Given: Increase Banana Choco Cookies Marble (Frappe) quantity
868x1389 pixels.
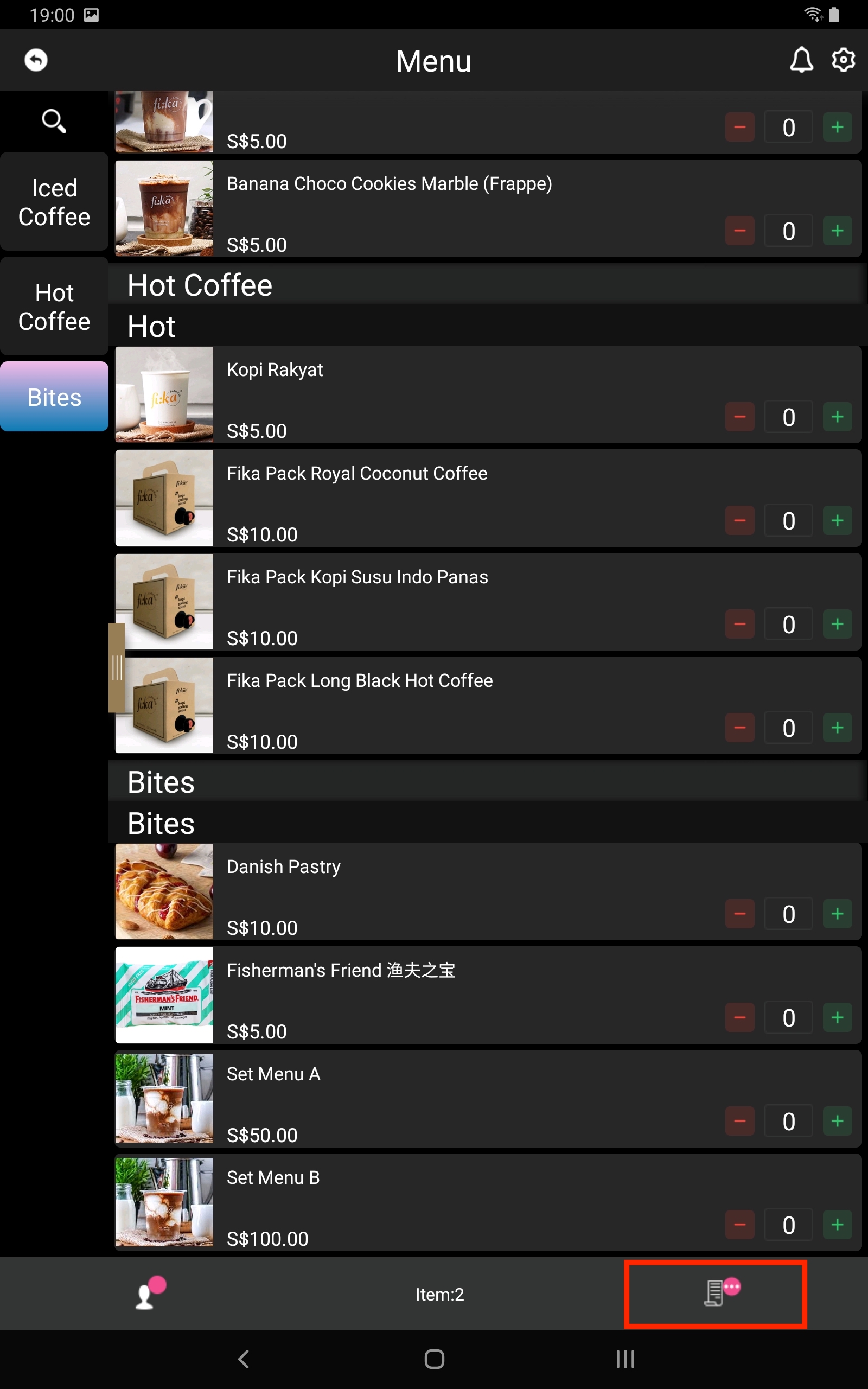Looking at the screenshot, I should pos(837,231).
